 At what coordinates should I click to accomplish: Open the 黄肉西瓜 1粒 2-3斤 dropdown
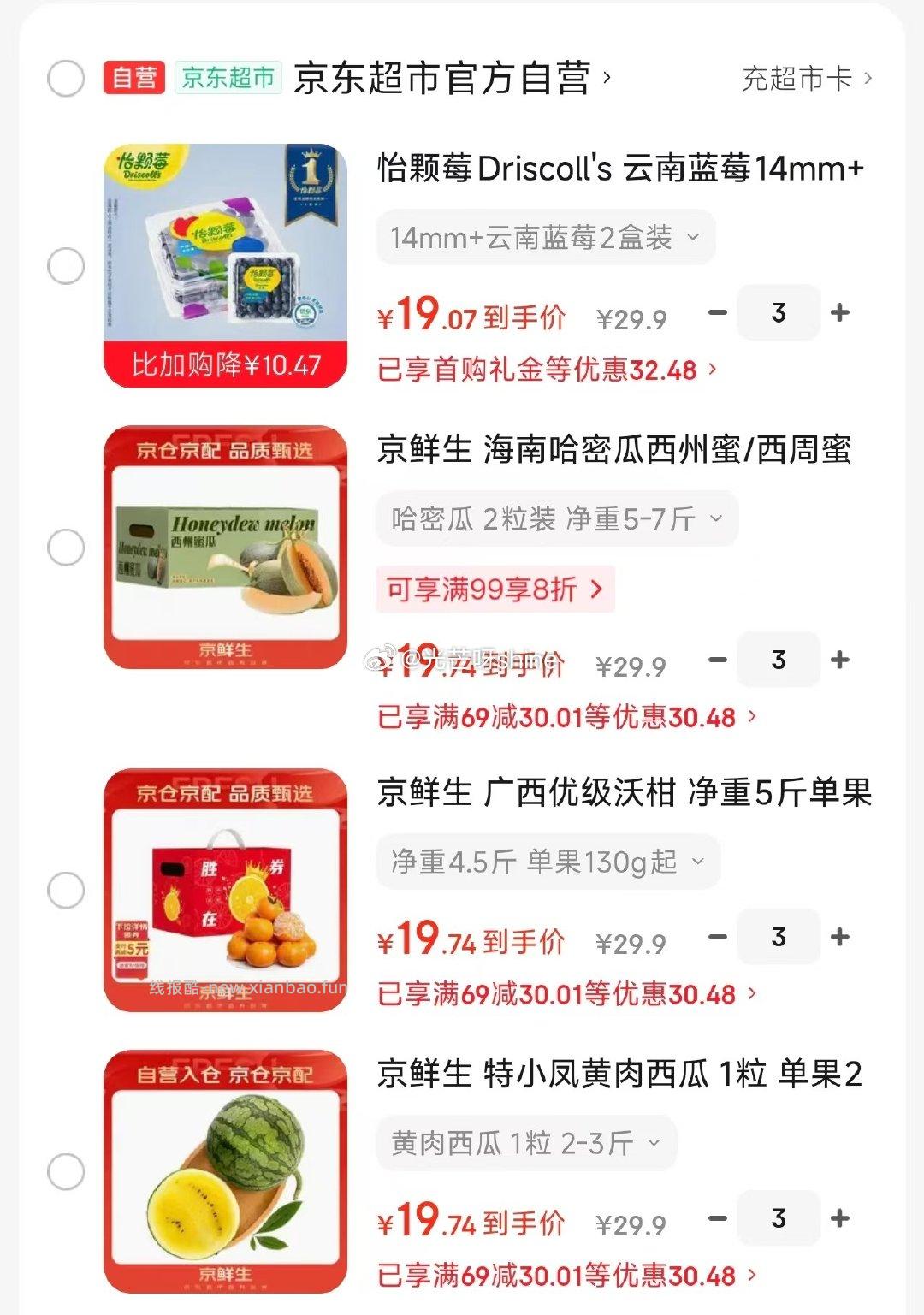tap(526, 1142)
